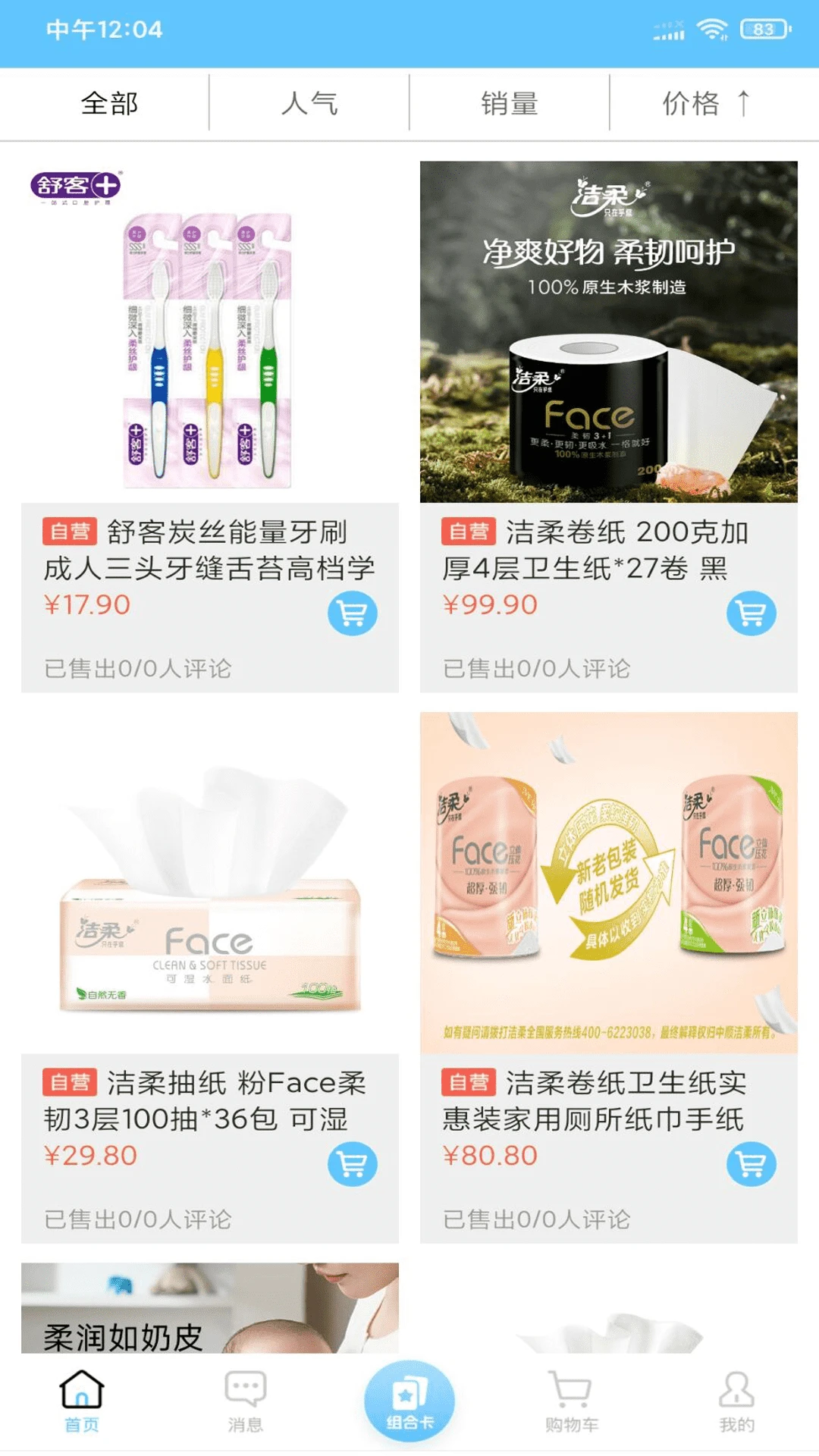The image size is (819, 1456).
Task: Add 洁柔卷纸实惠装 (¥80.80) to cart
Action: [751, 1164]
